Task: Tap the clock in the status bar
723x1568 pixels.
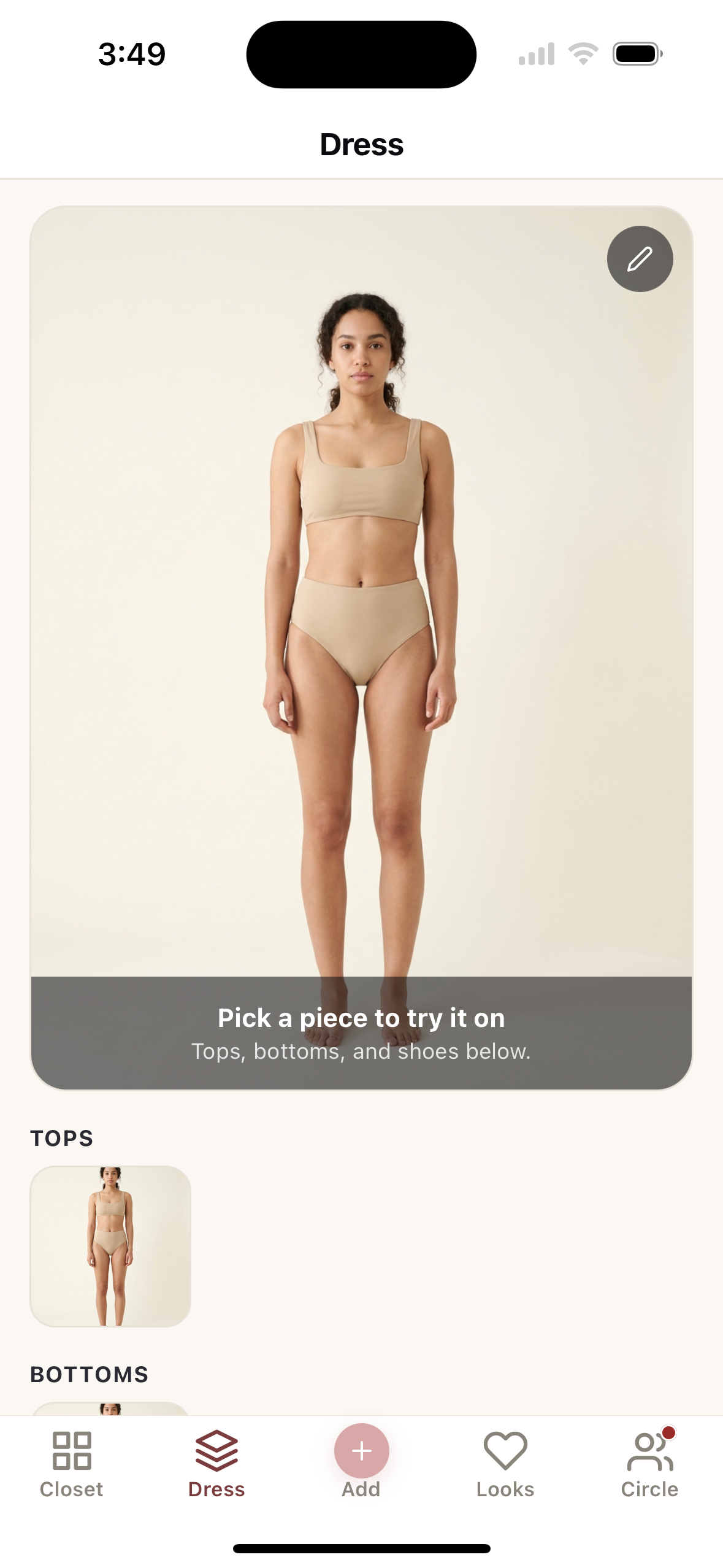Action: point(130,54)
